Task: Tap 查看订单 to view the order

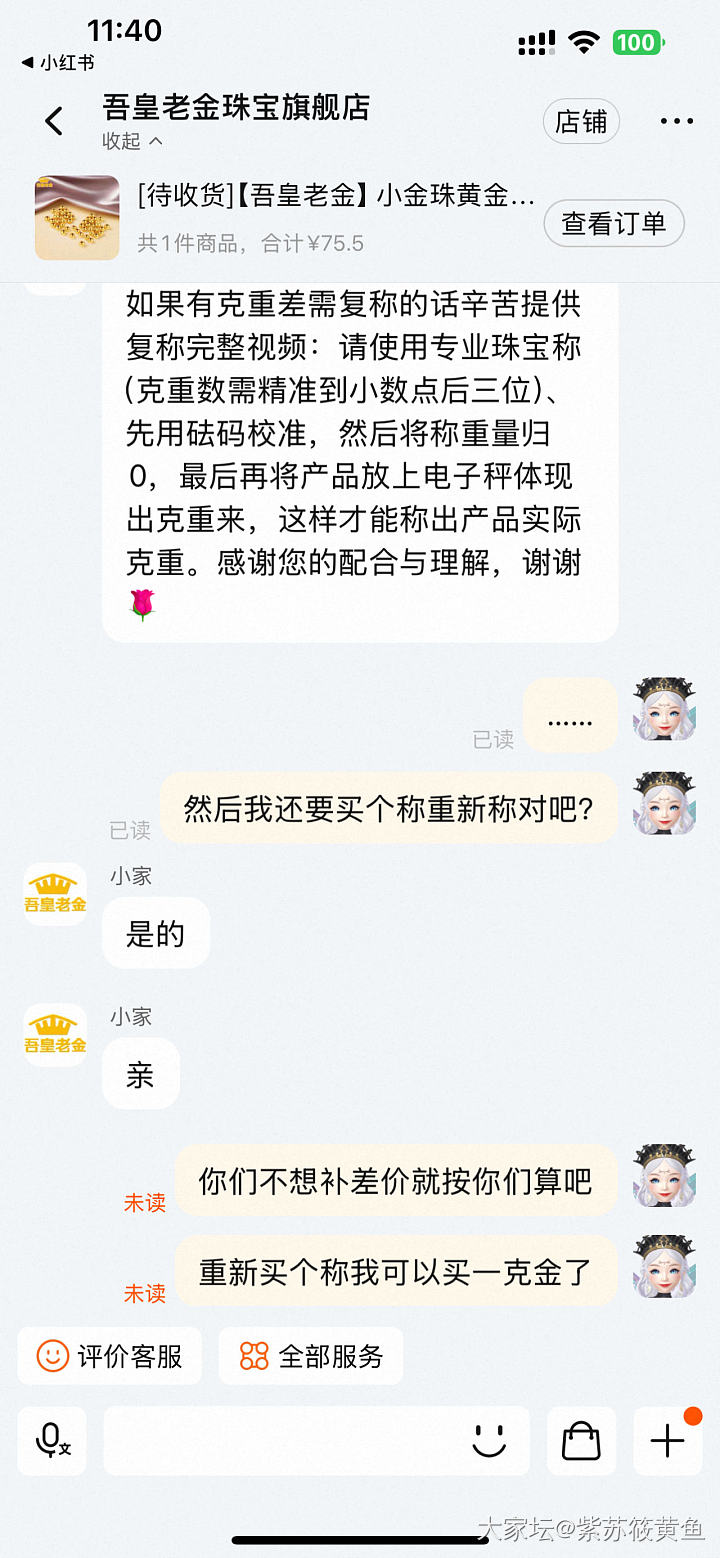Action: pos(613,223)
